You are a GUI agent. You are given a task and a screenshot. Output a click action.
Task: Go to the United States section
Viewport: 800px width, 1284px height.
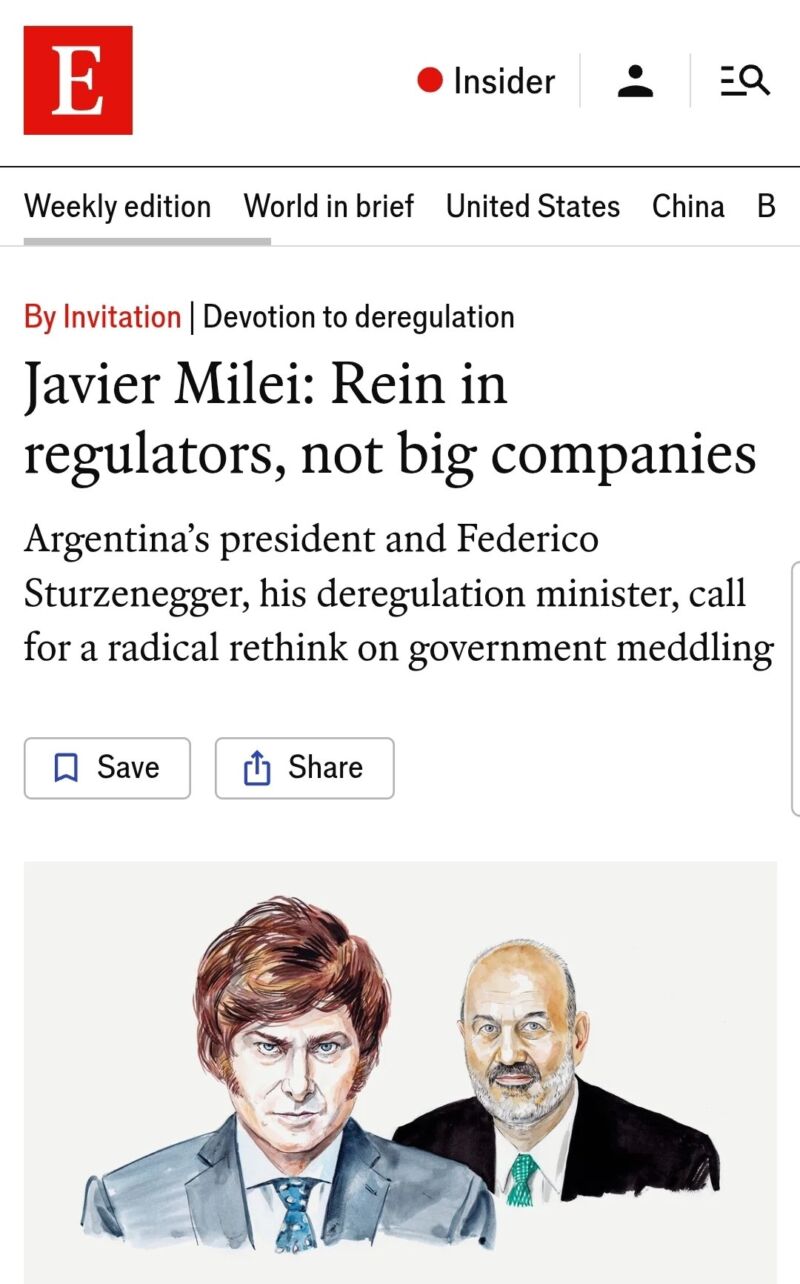click(533, 207)
